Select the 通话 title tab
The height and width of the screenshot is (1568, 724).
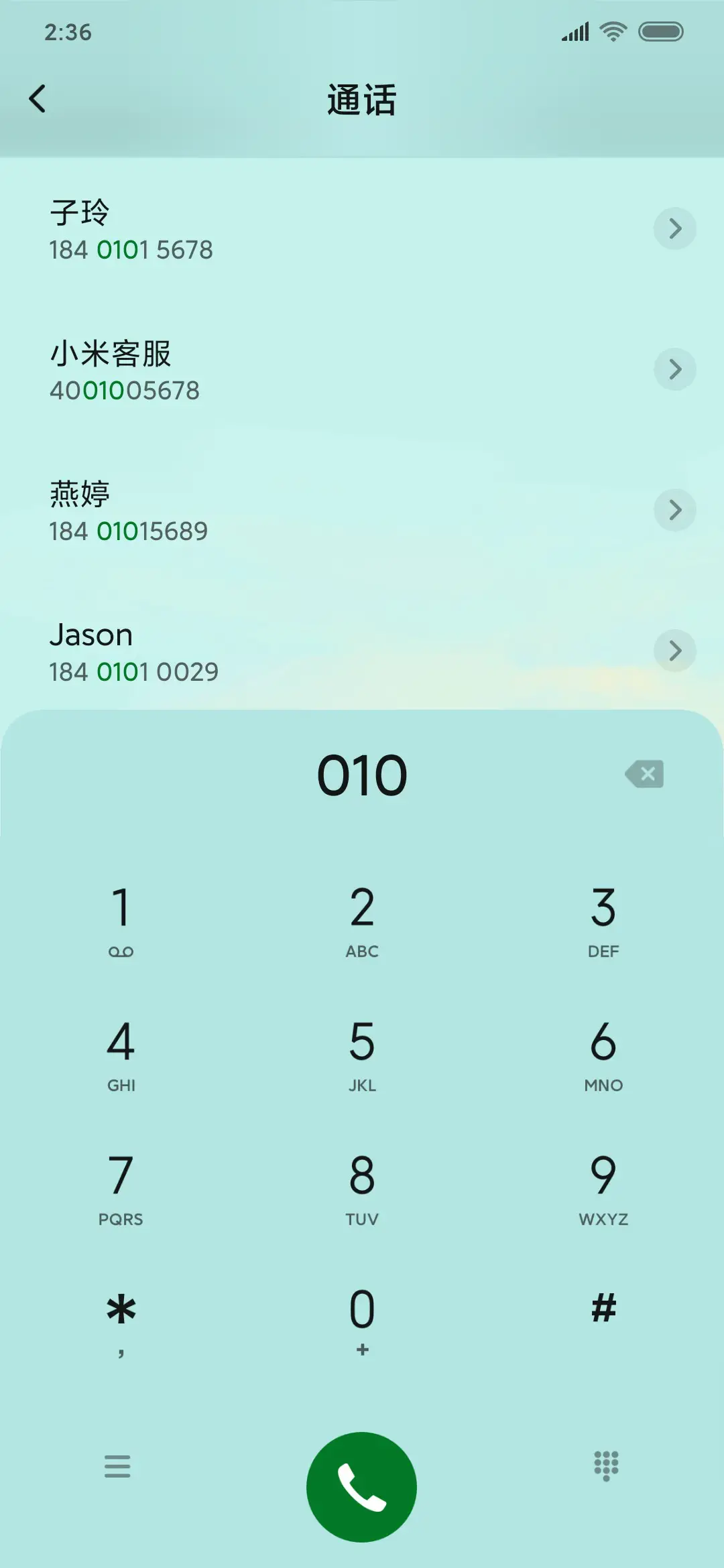[361, 98]
